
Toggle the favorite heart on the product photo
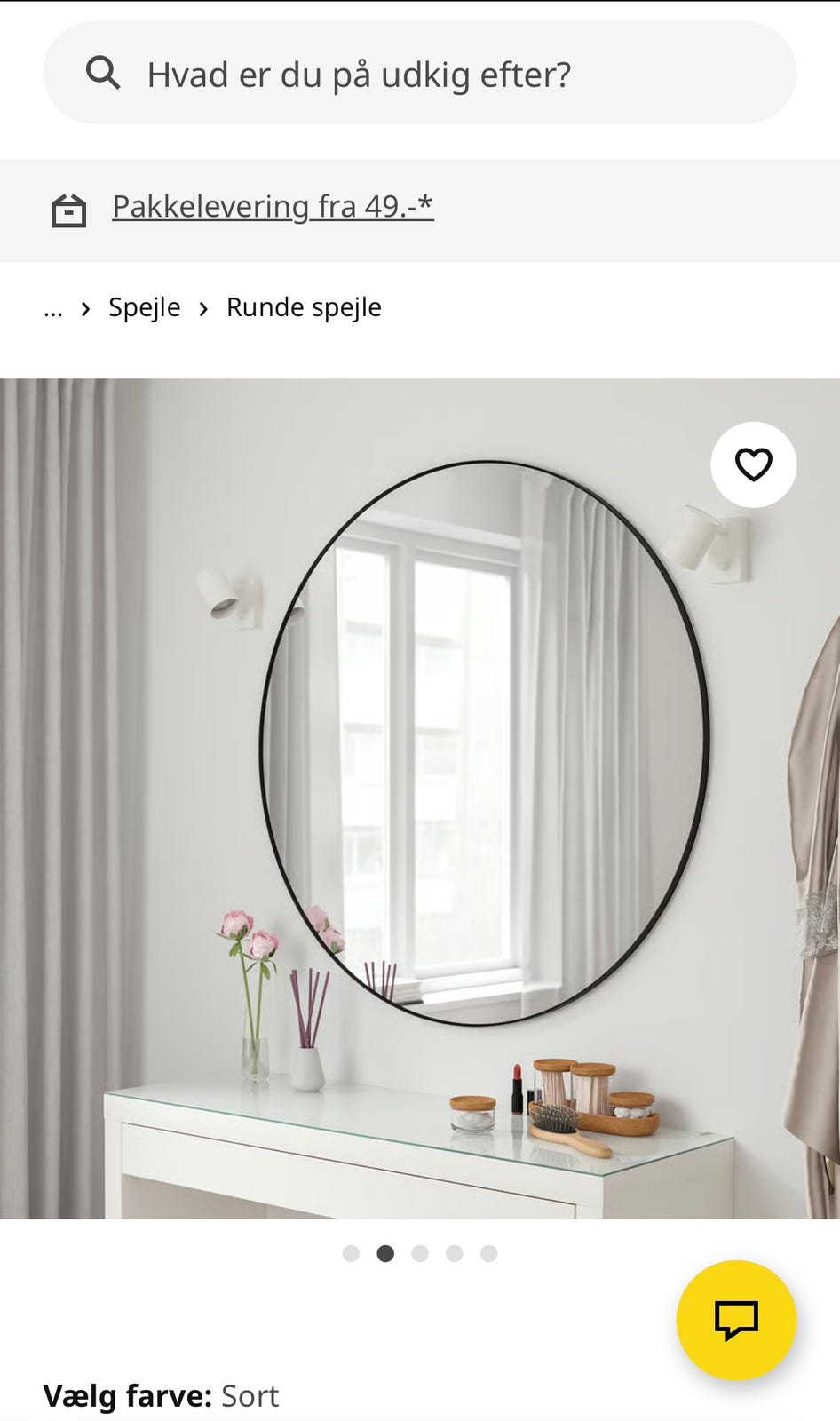click(753, 464)
